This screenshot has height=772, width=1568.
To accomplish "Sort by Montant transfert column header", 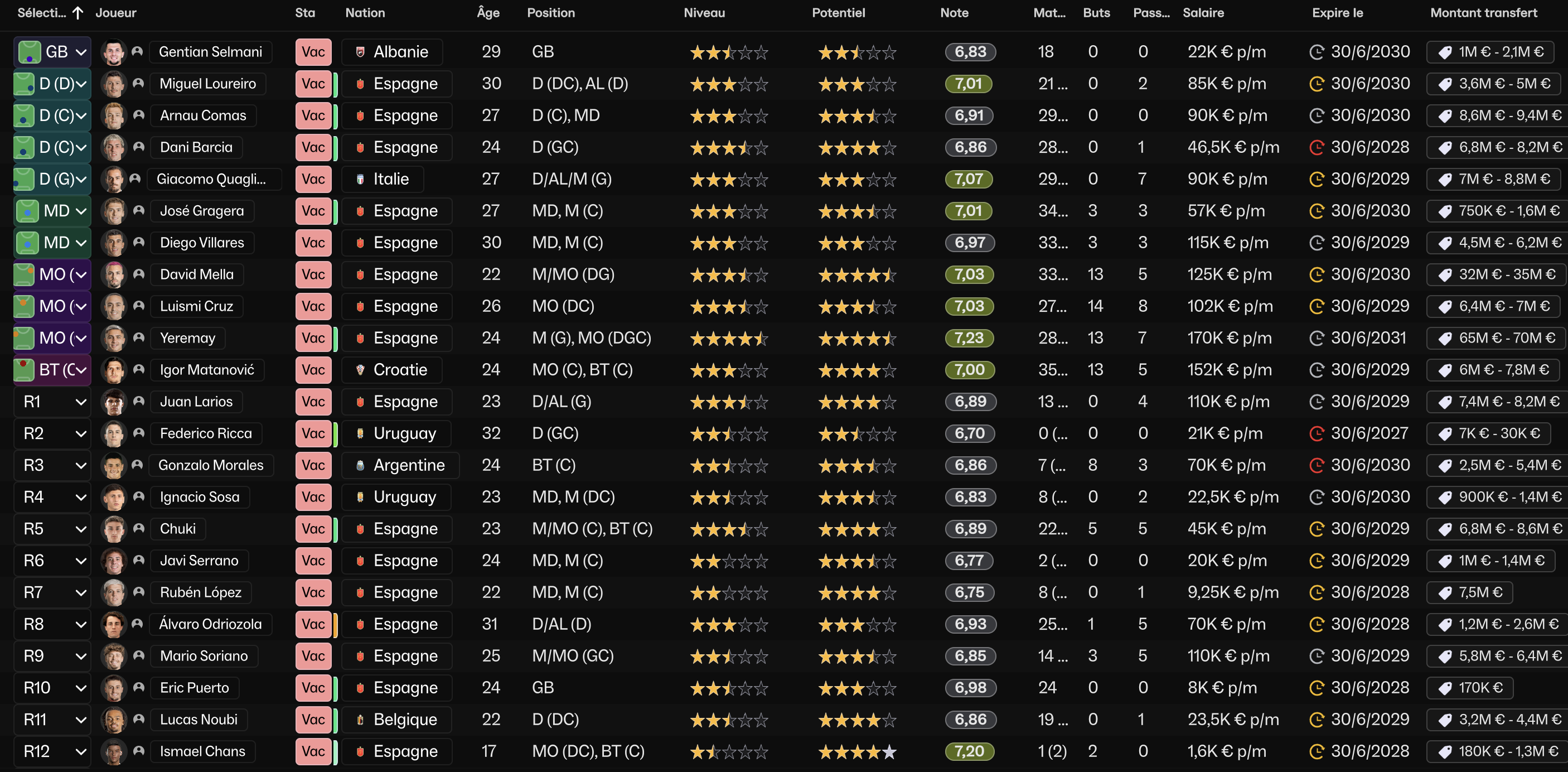I will pos(1483,13).
